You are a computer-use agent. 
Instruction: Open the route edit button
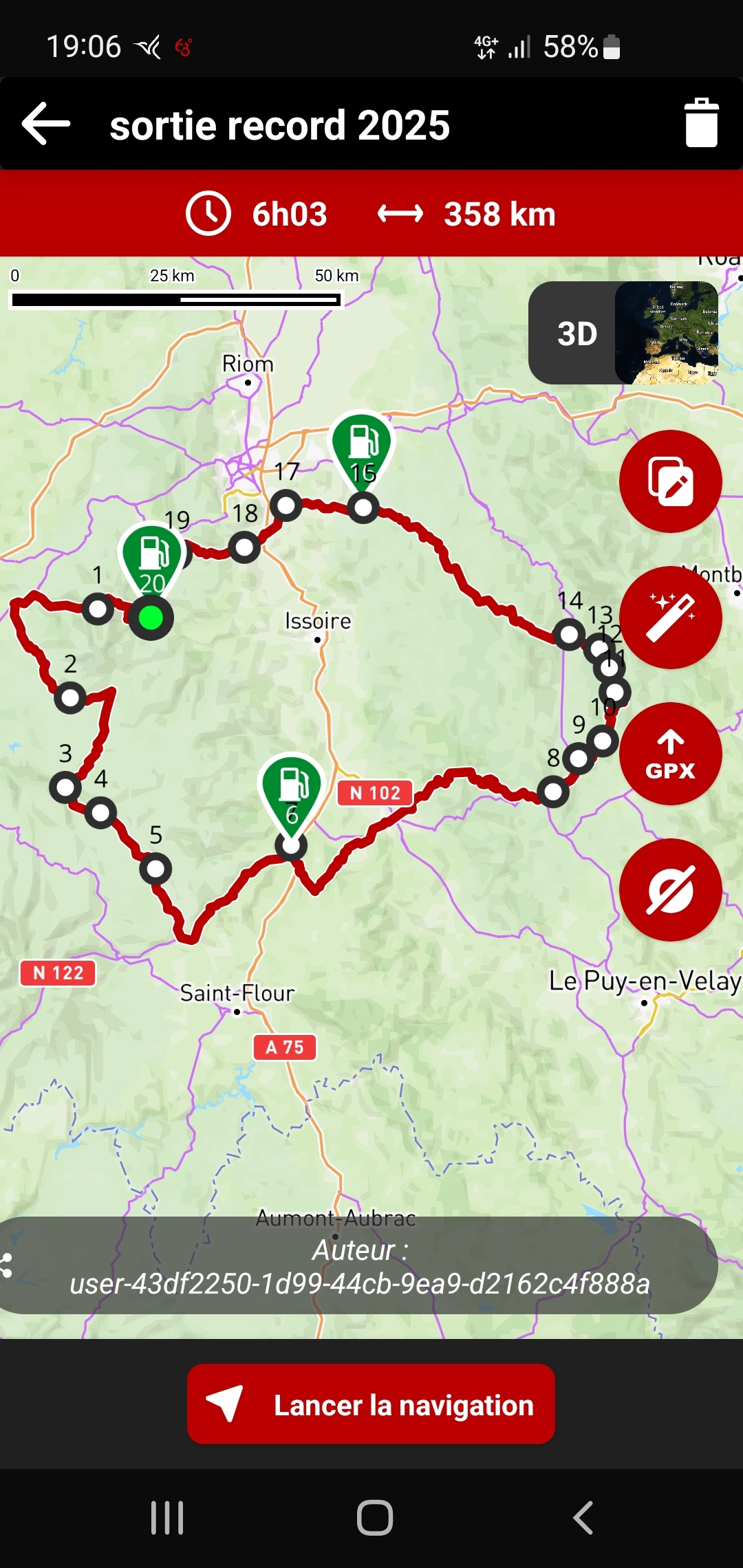point(670,481)
